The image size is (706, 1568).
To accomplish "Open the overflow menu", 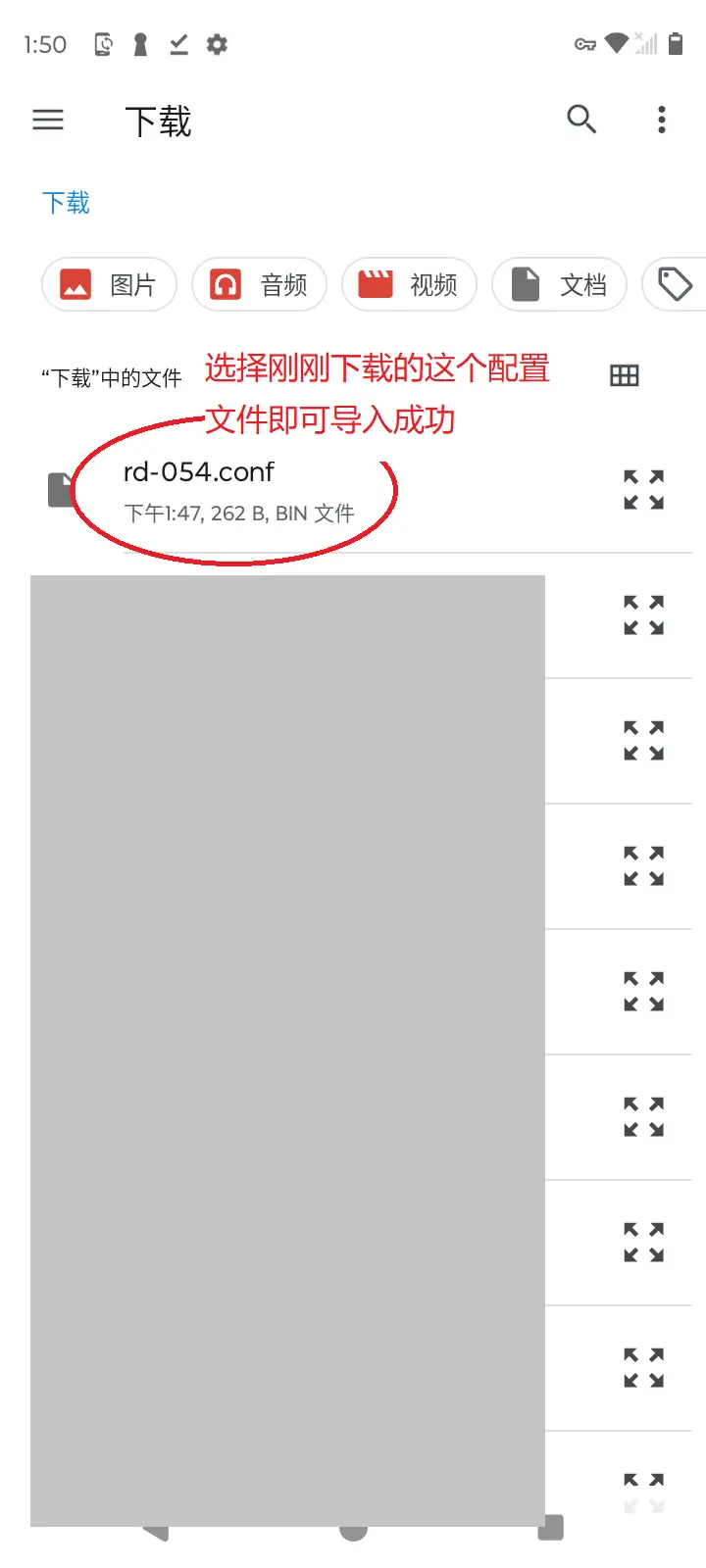I will [662, 120].
